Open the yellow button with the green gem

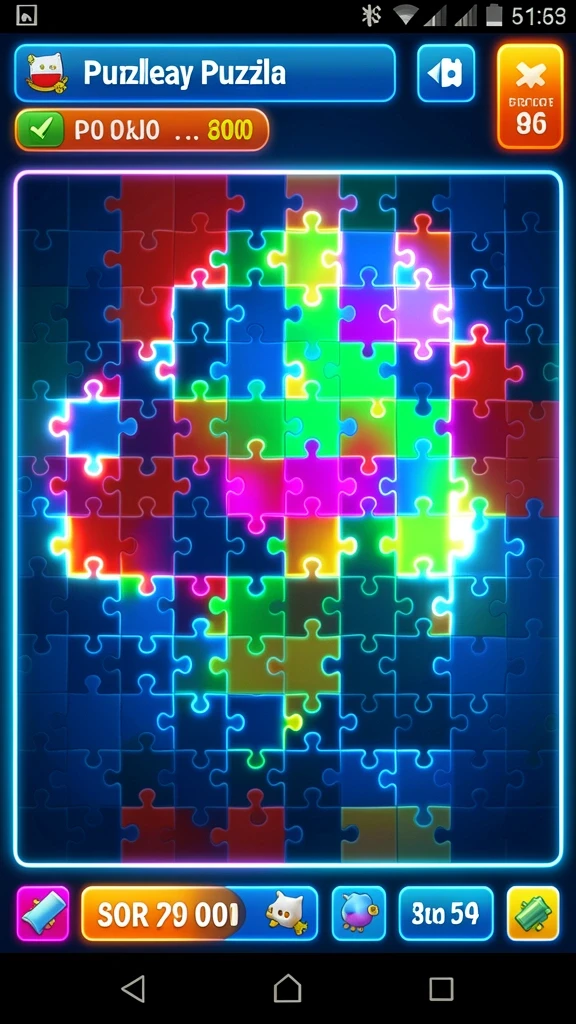pos(534,913)
